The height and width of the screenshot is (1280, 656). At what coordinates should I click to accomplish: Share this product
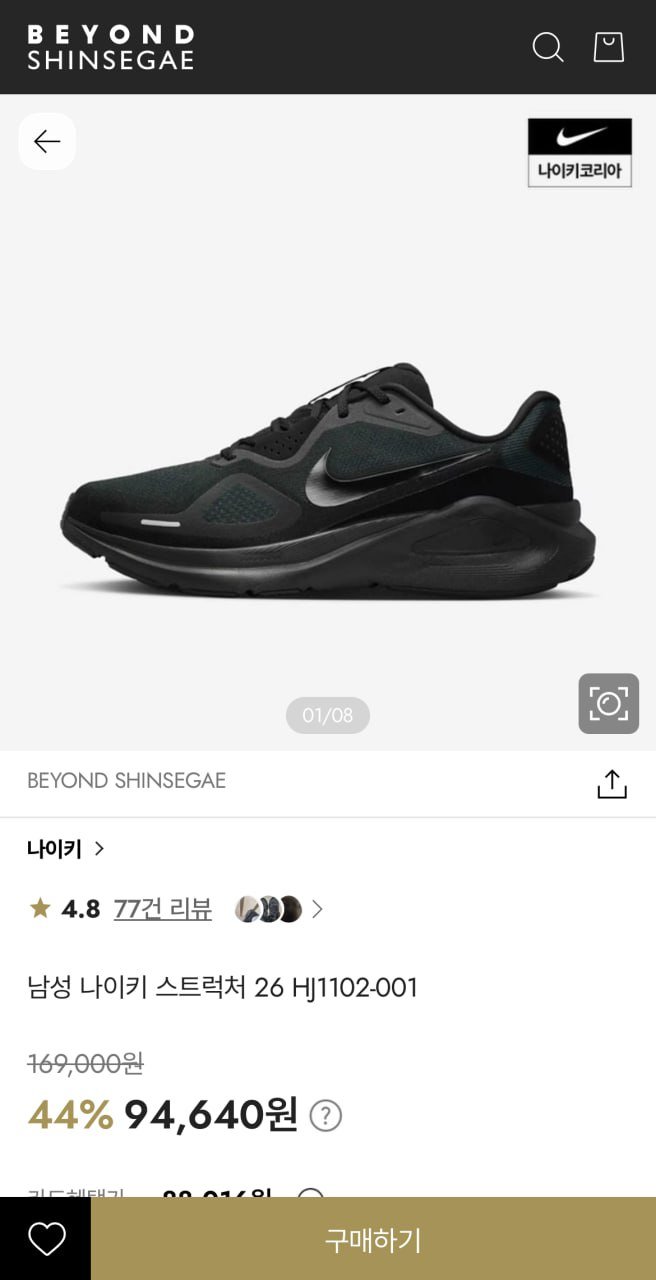point(611,784)
